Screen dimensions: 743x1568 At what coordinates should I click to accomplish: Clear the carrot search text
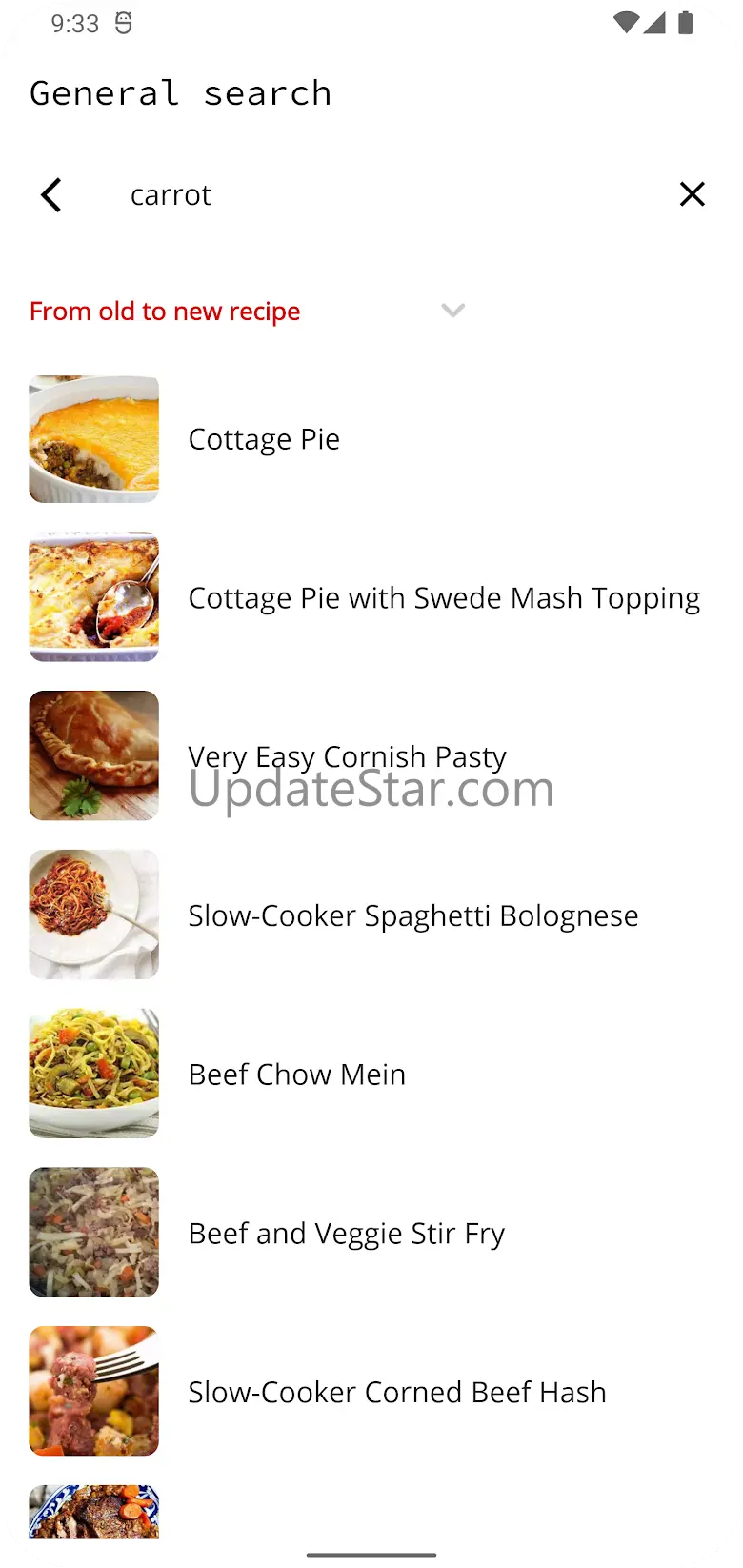click(693, 194)
